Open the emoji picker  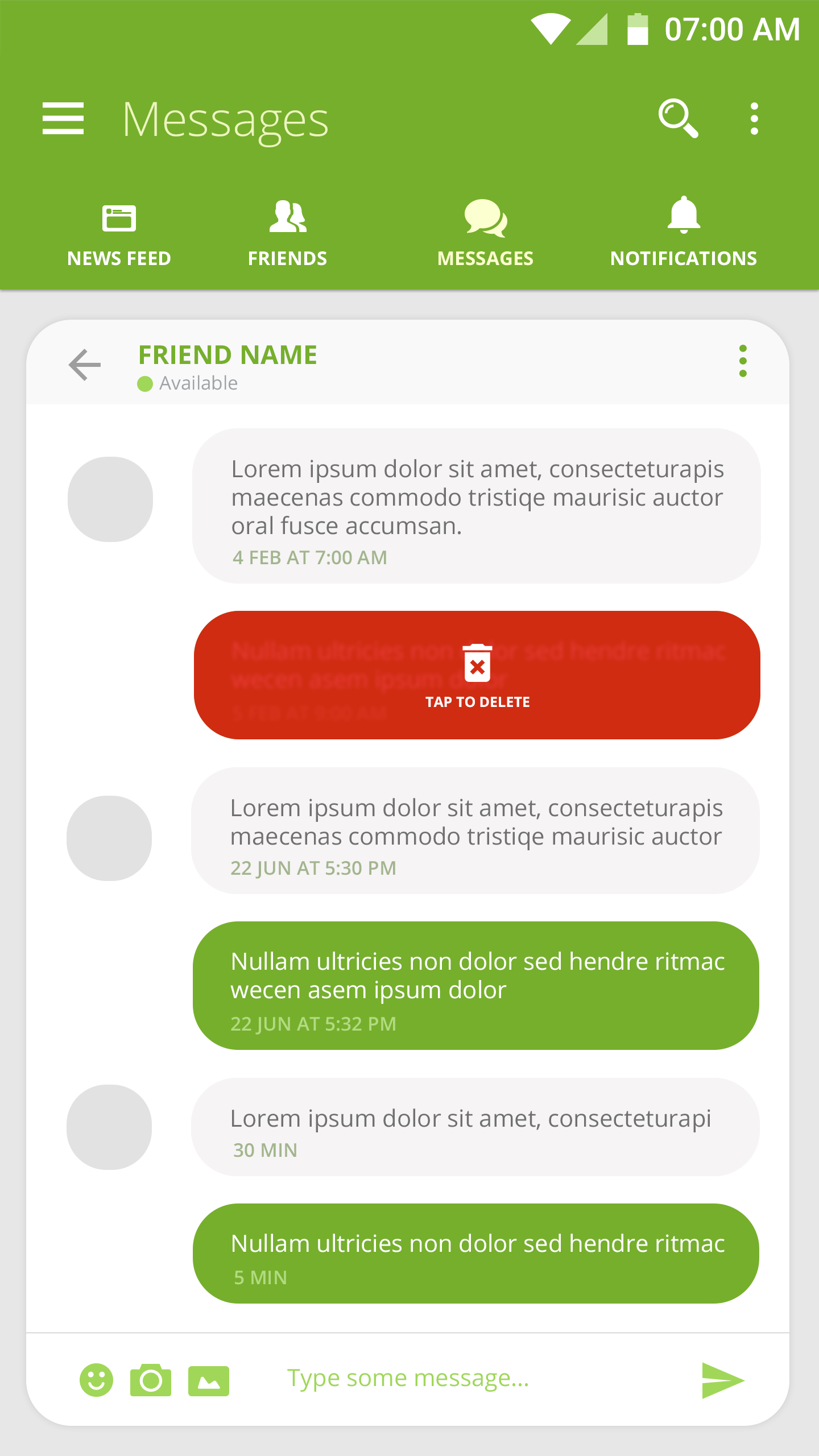[x=97, y=1380]
